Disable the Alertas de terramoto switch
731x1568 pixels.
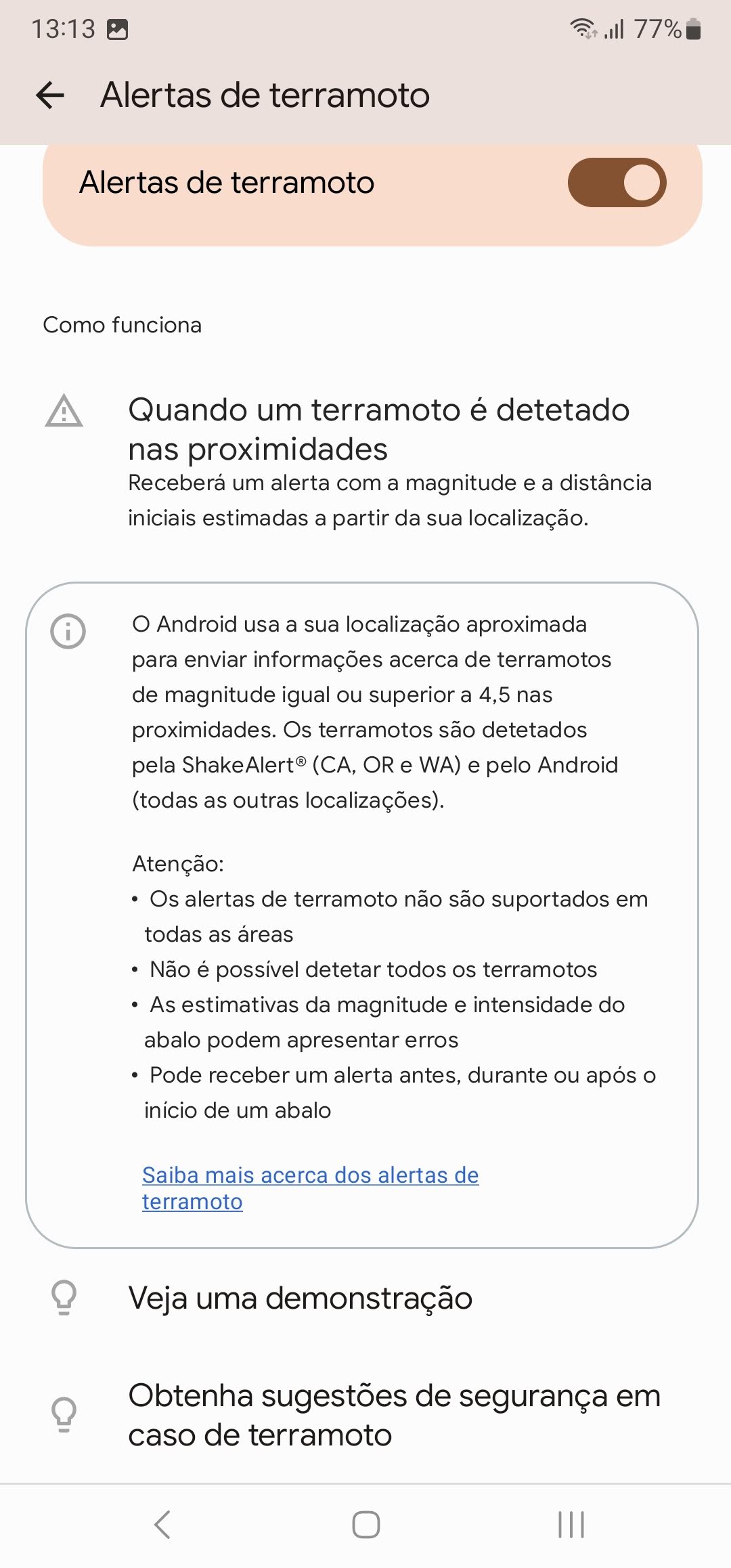[x=617, y=183]
